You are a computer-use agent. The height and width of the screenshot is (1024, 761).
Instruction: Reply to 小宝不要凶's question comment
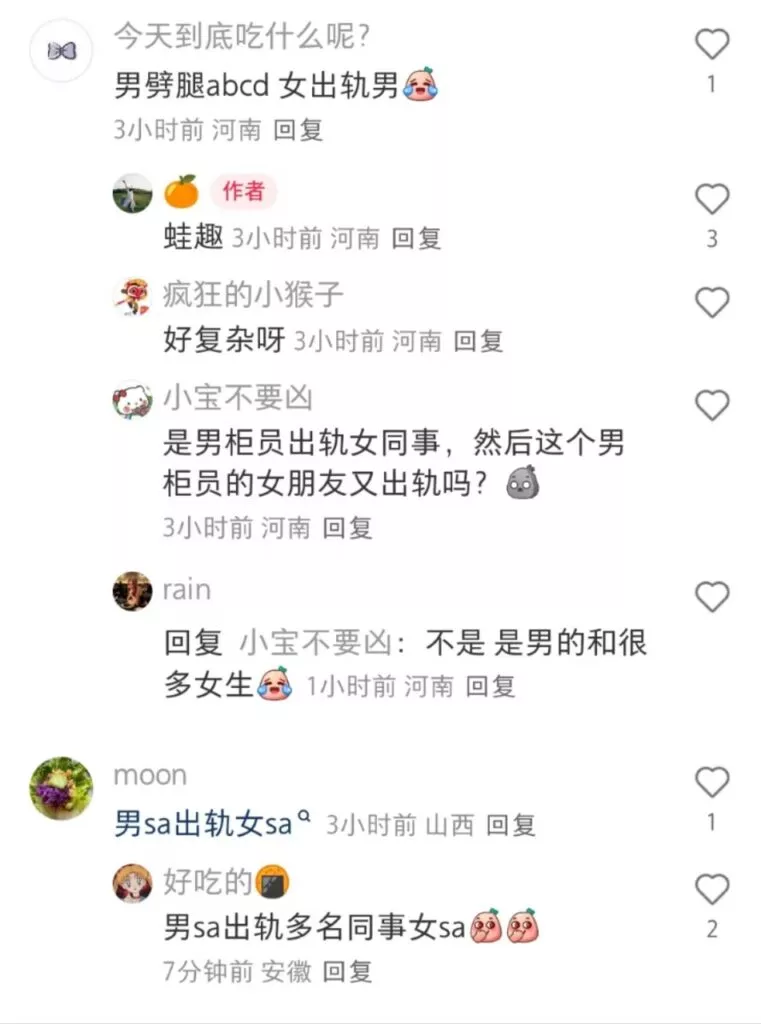(347, 527)
